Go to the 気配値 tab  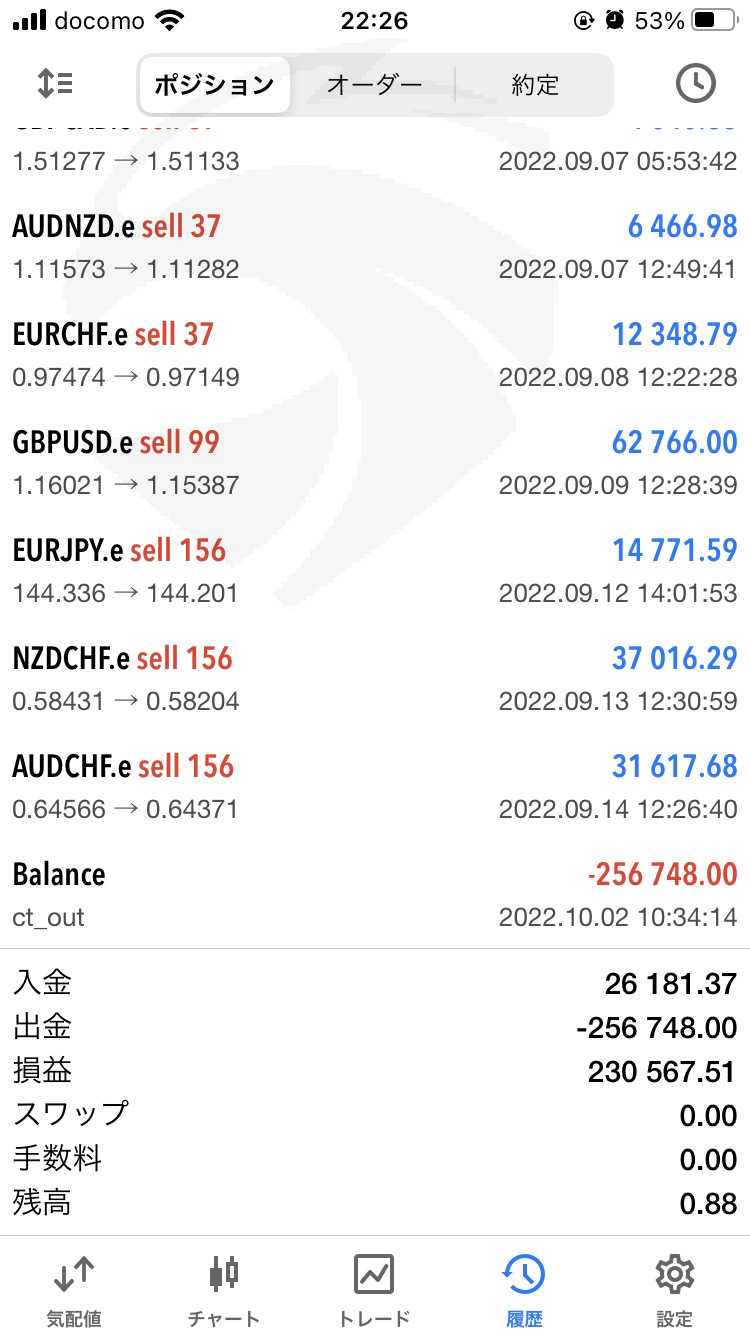coord(74,1288)
